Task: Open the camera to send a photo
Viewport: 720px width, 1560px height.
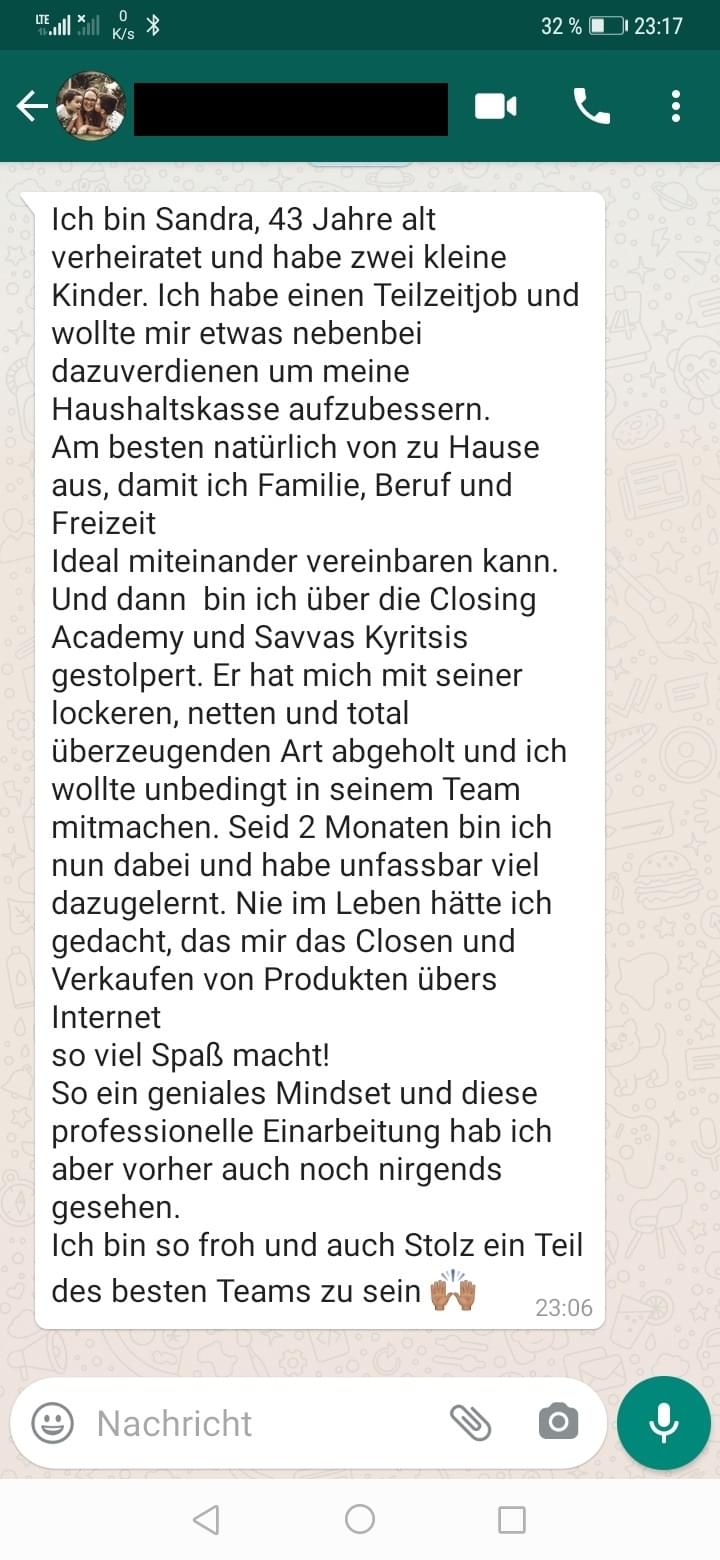Action: click(x=558, y=1422)
